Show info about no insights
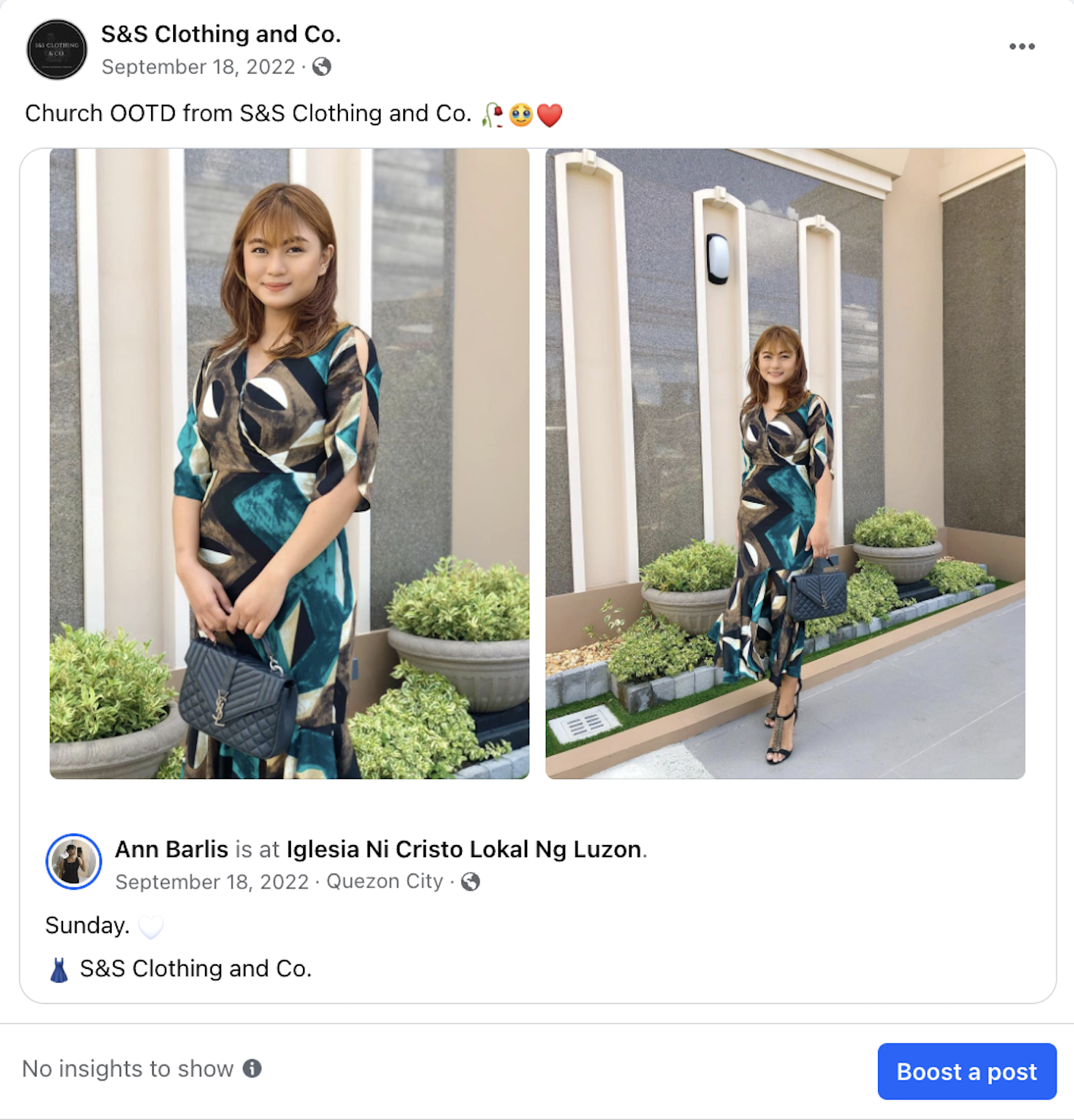Screen dimensions: 1074x1120 click(x=252, y=1068)
